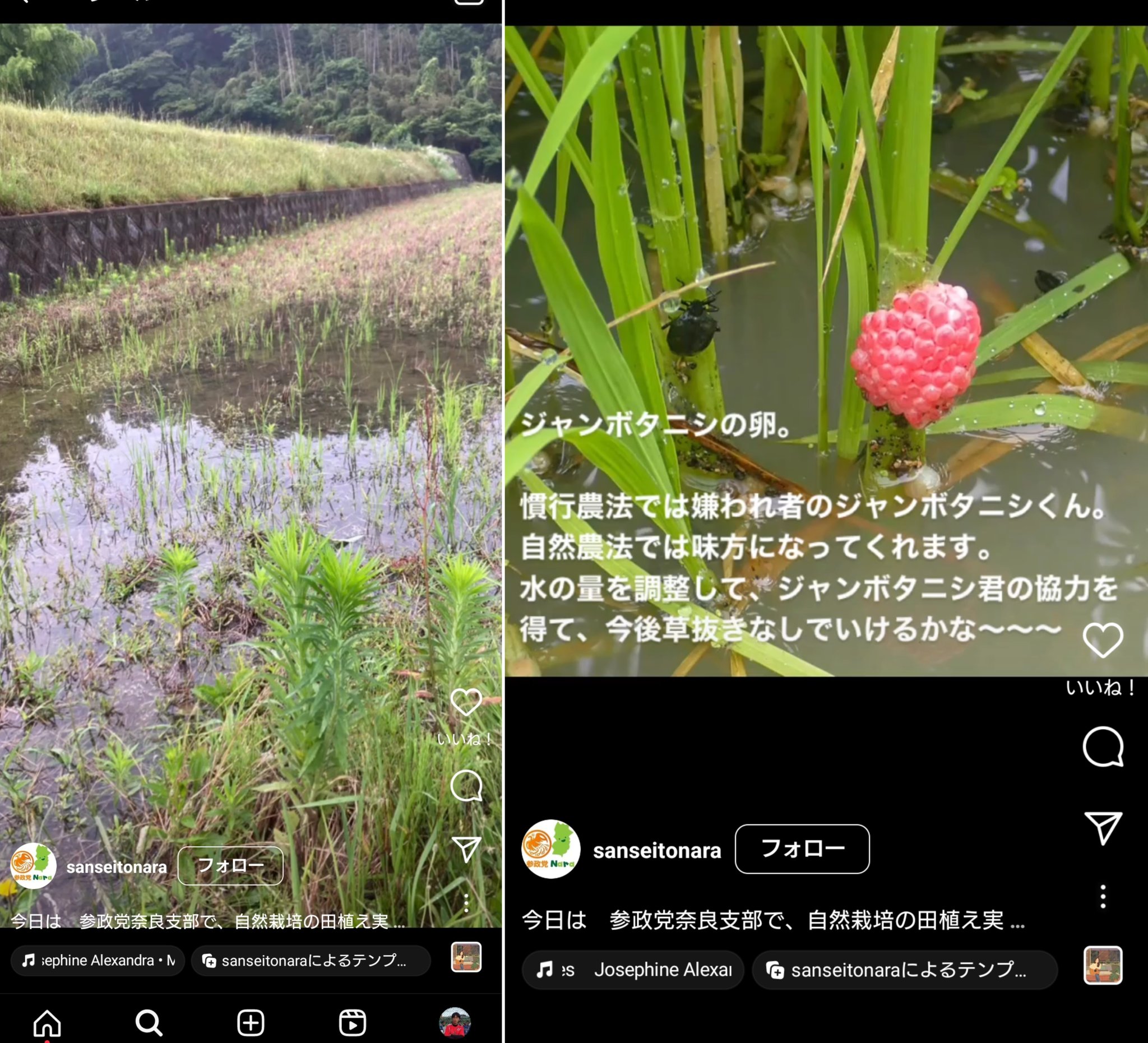Open the template chip on the snail eggs reel
The image size is (1148, 1043).
904,970
